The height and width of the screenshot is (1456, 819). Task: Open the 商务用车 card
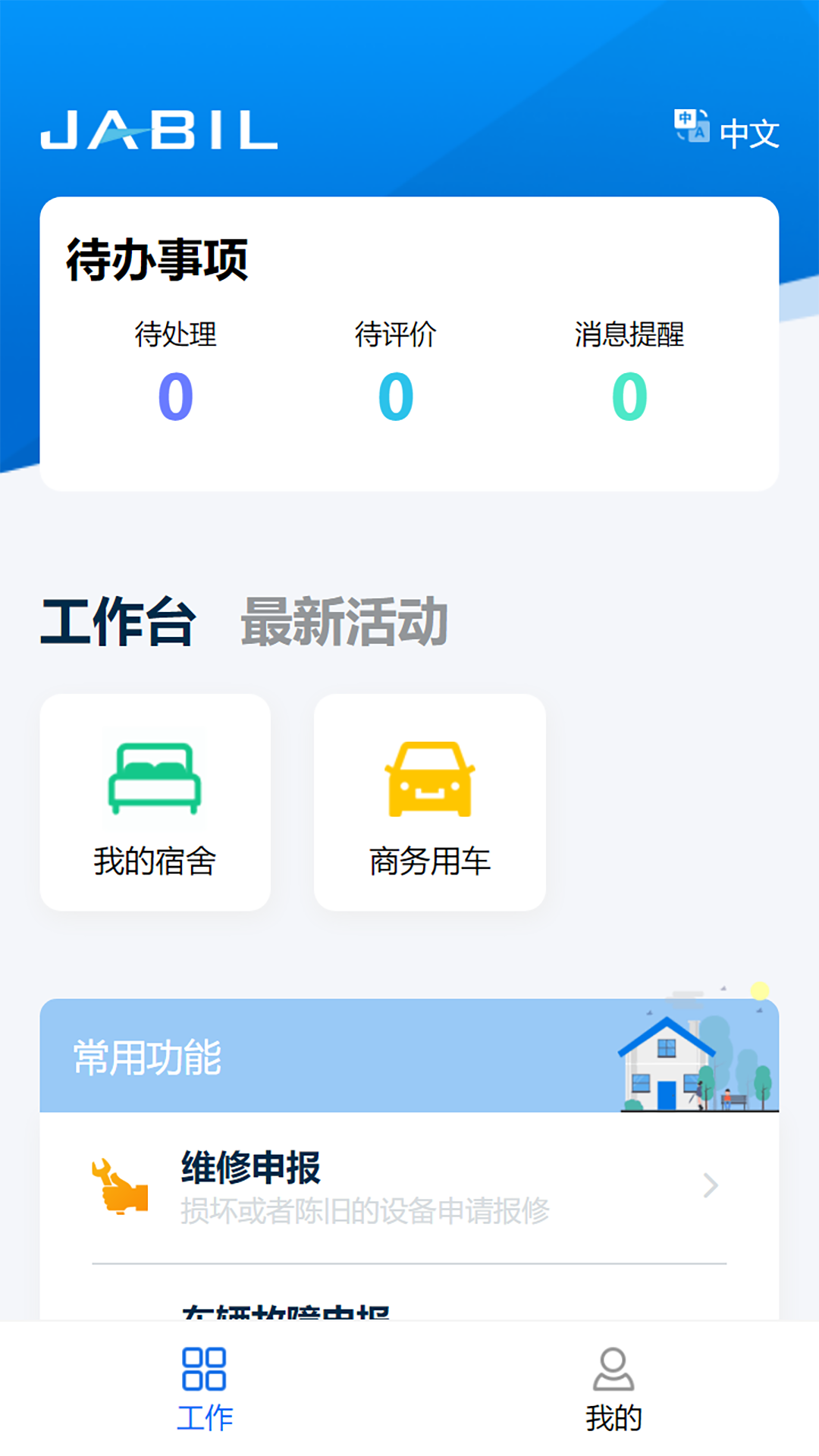430,802
